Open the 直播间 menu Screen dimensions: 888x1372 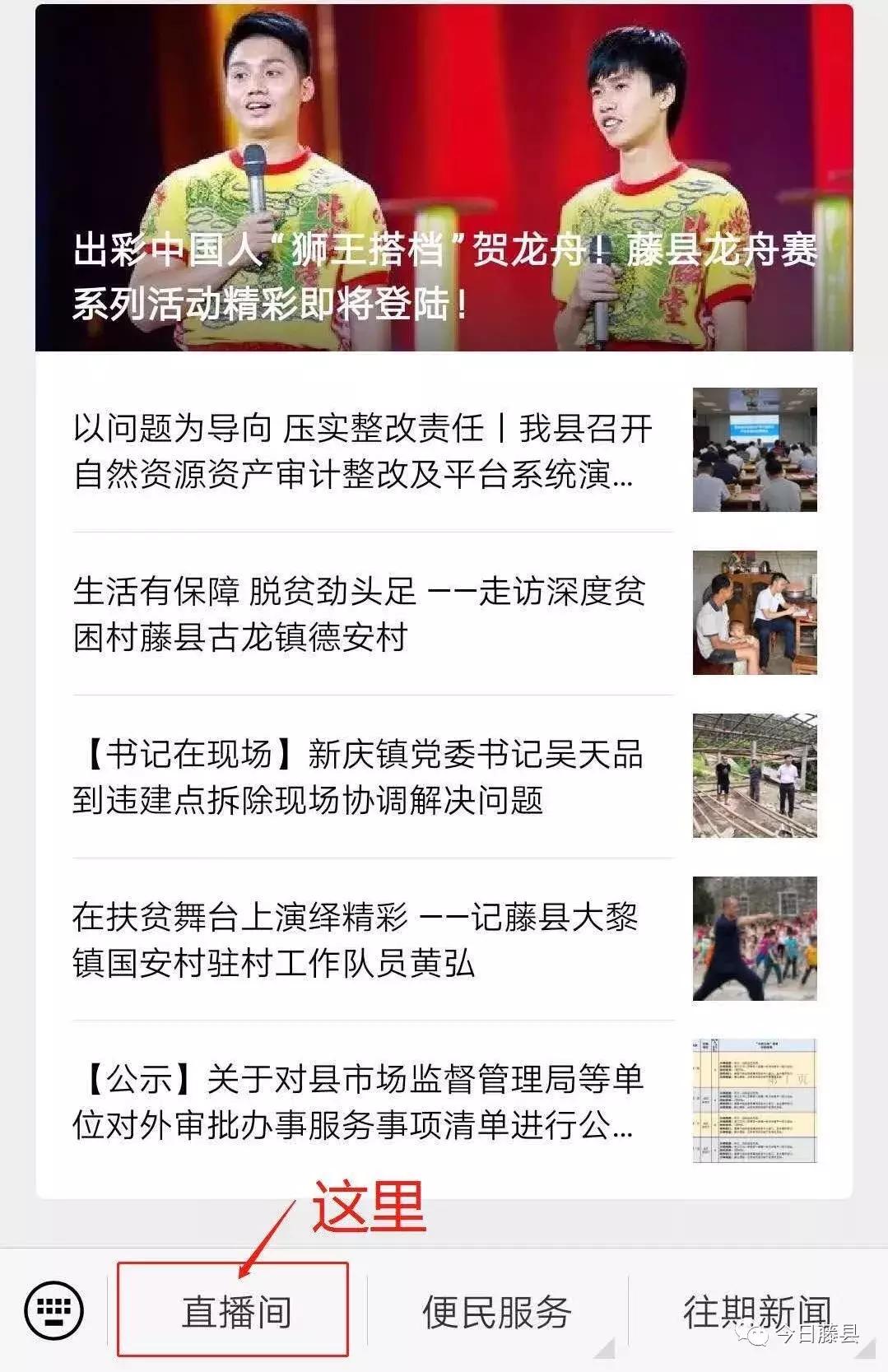coord(236,1311)
